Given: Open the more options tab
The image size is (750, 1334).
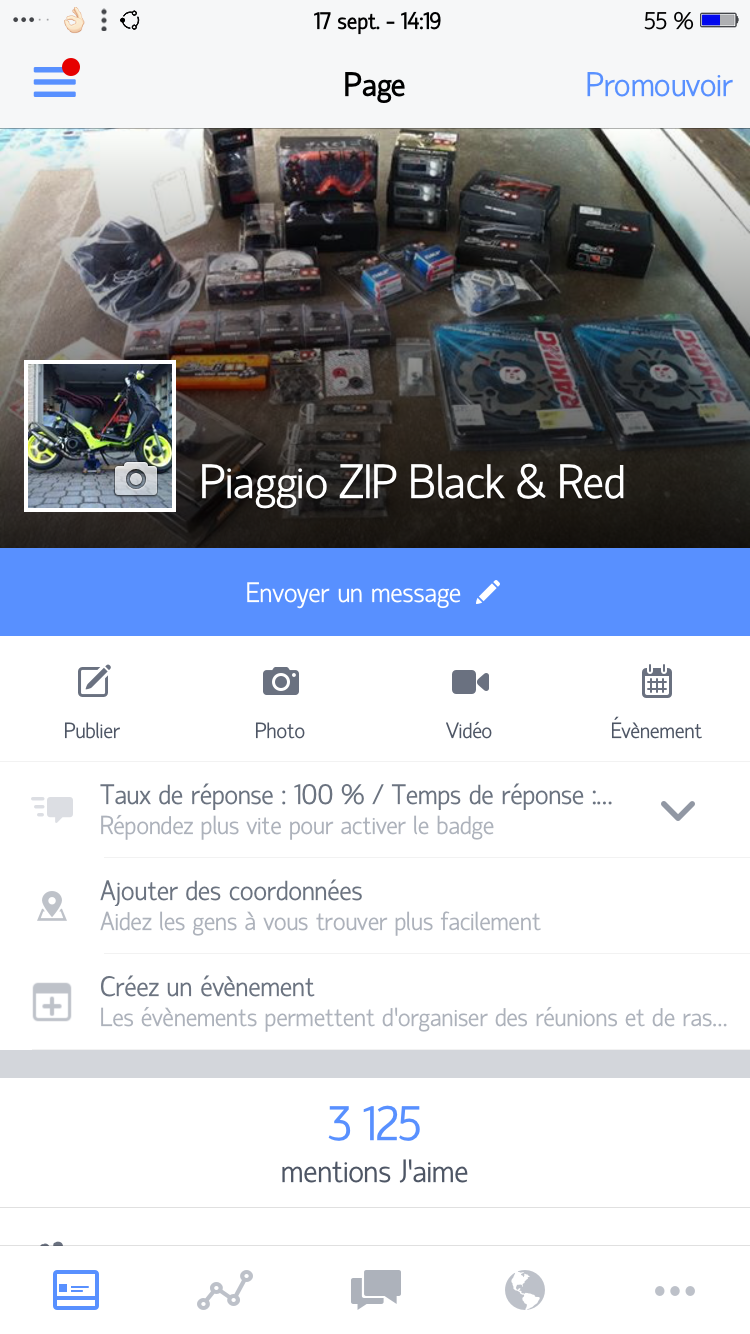Looking at the screenshot, I should coord(675,1290).
